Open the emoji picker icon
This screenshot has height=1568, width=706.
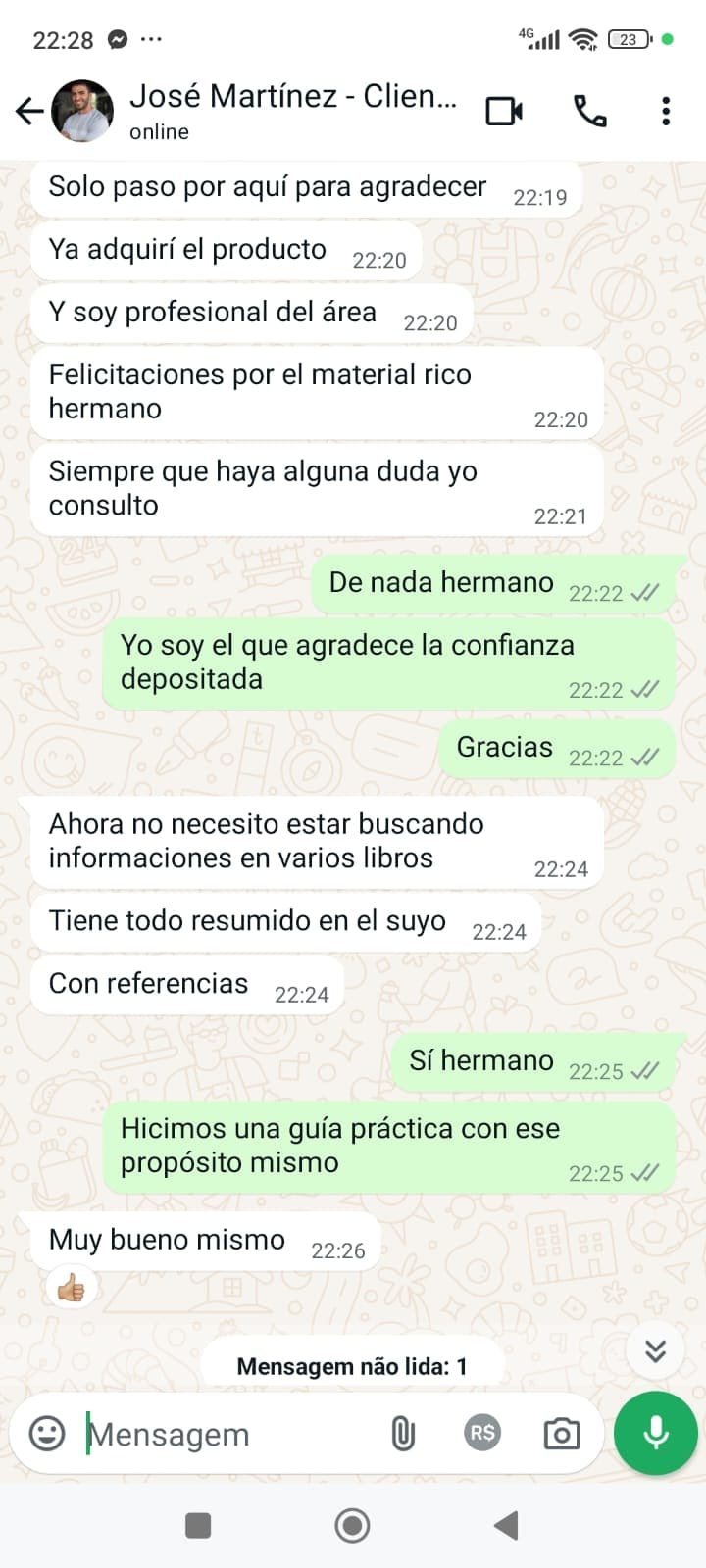coord(45,1433)
